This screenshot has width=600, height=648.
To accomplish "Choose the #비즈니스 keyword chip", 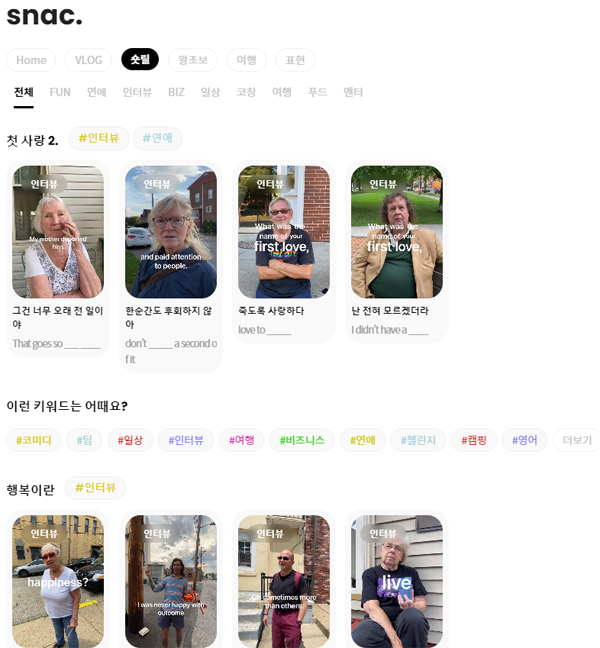I will tap(302, 440).
